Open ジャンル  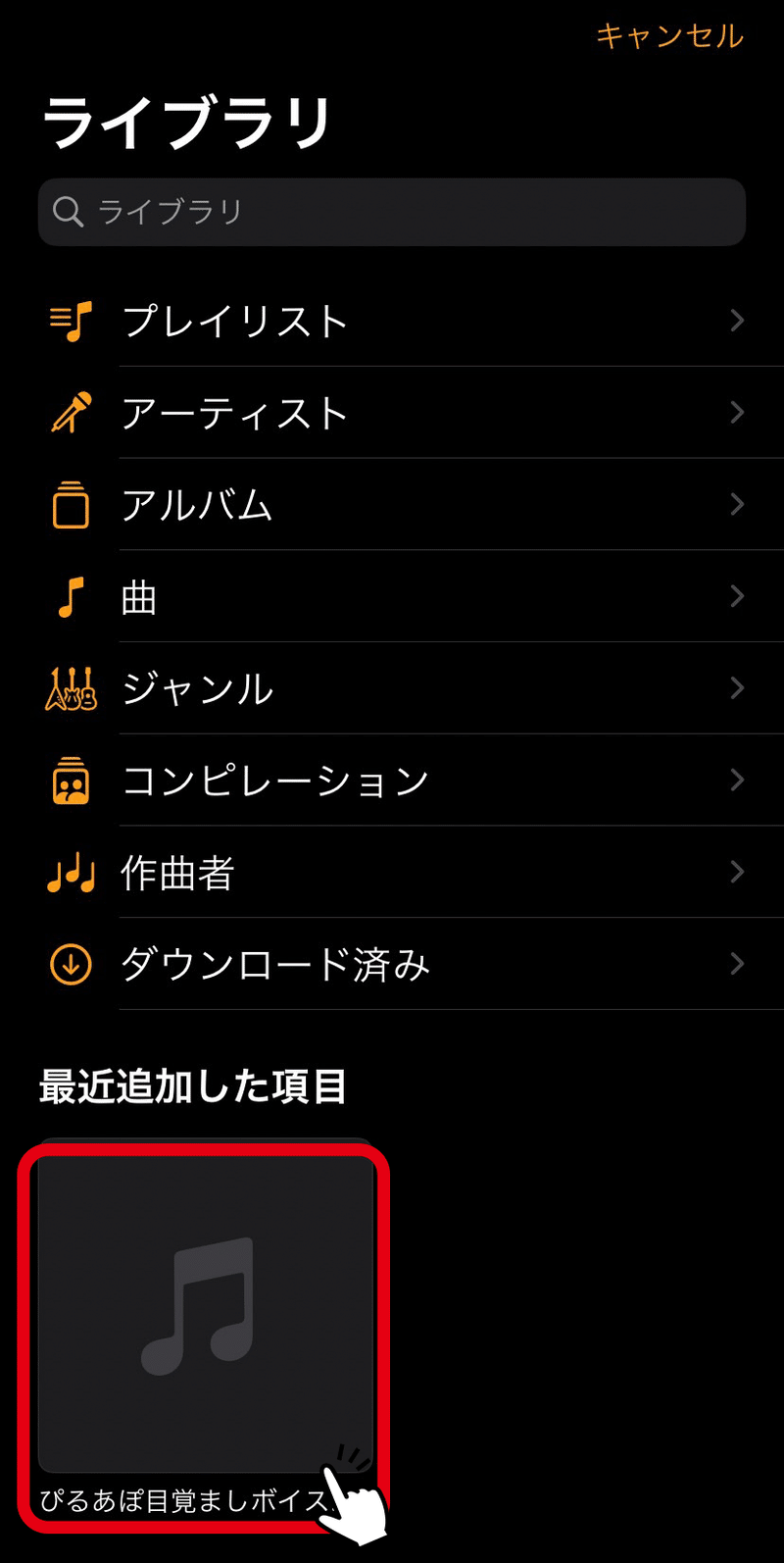tap(392, 688)
